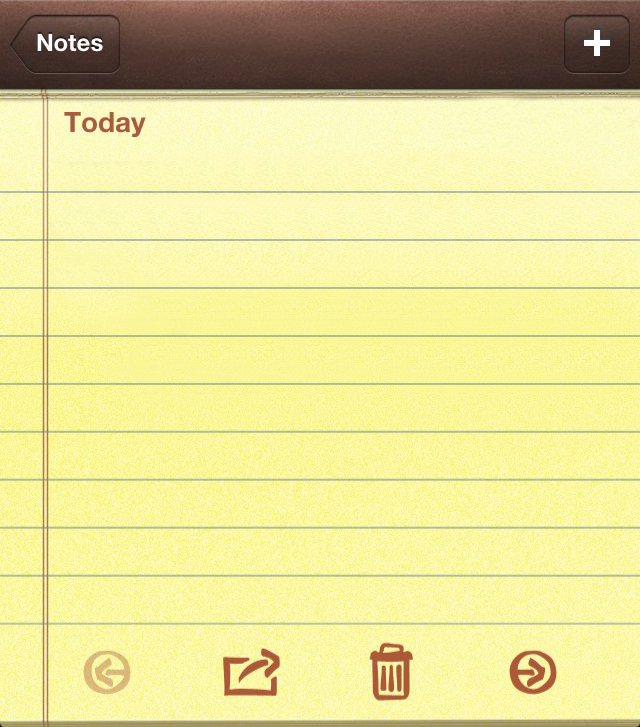
Task: Tap the note body to start writing
Action: point(340,360)
